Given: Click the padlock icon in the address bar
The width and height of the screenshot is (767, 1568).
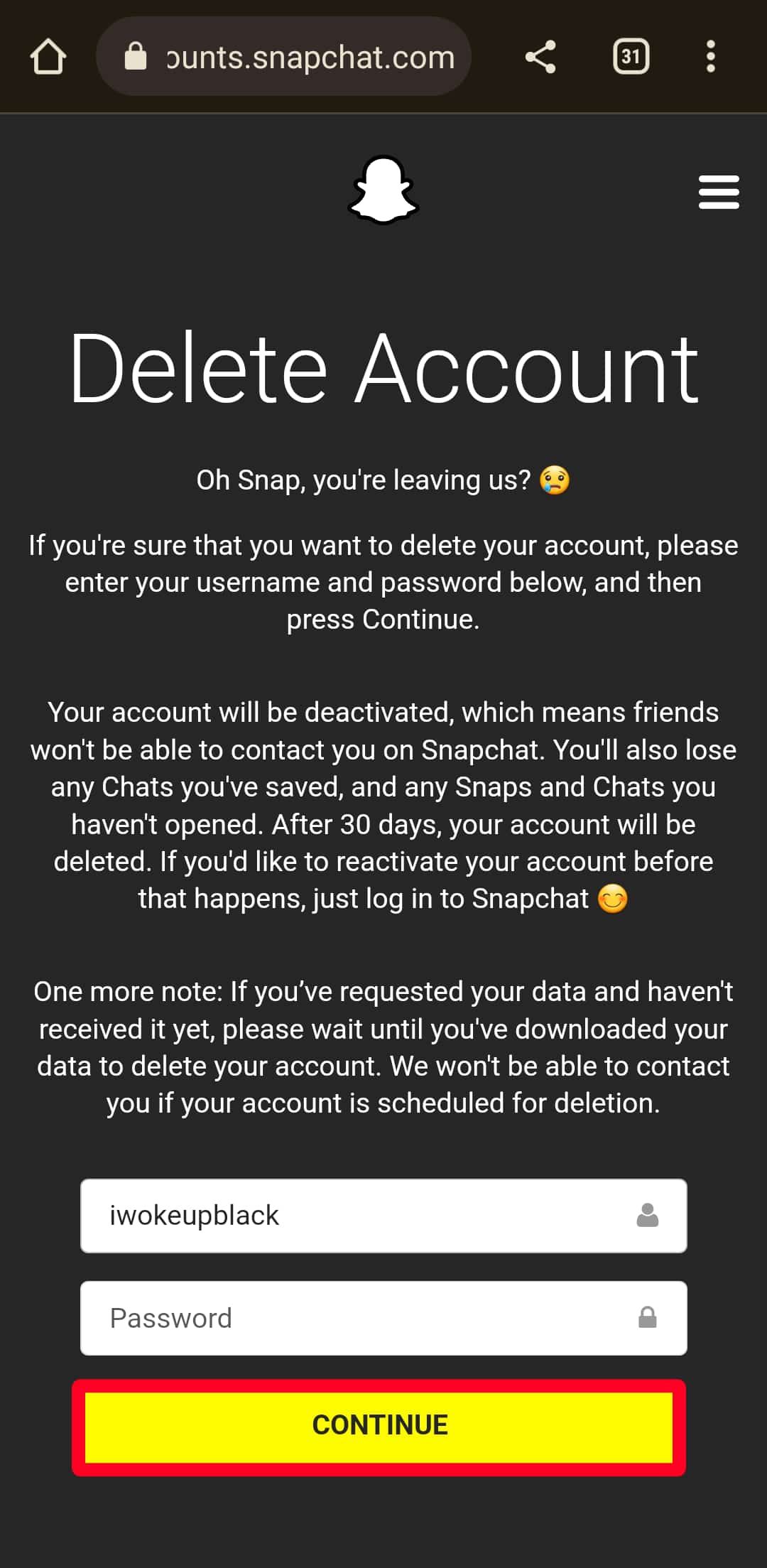Looking at the screenshot, I should [x=135, y=57].
